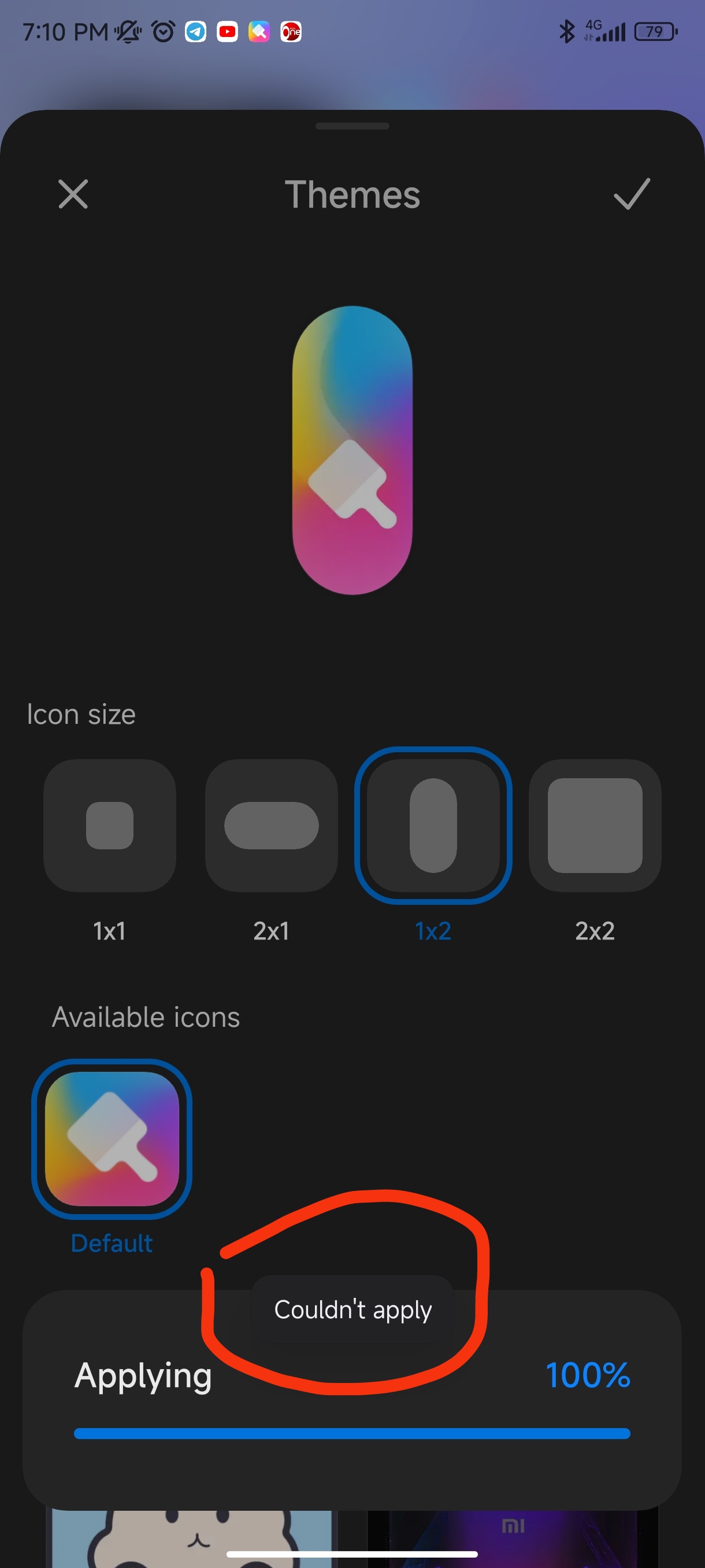
Task: Pick the 1x2 icon size
Action: 433,825
